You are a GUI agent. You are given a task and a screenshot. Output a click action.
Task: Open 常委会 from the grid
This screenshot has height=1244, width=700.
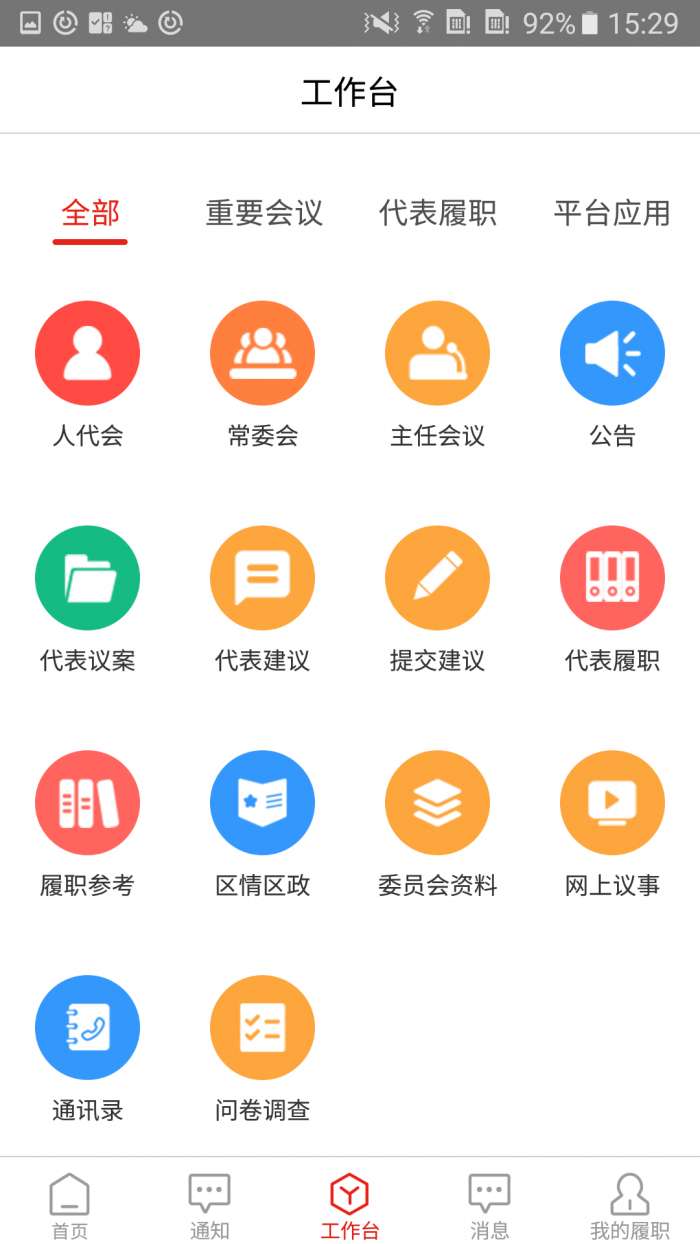tap(262, 353)
